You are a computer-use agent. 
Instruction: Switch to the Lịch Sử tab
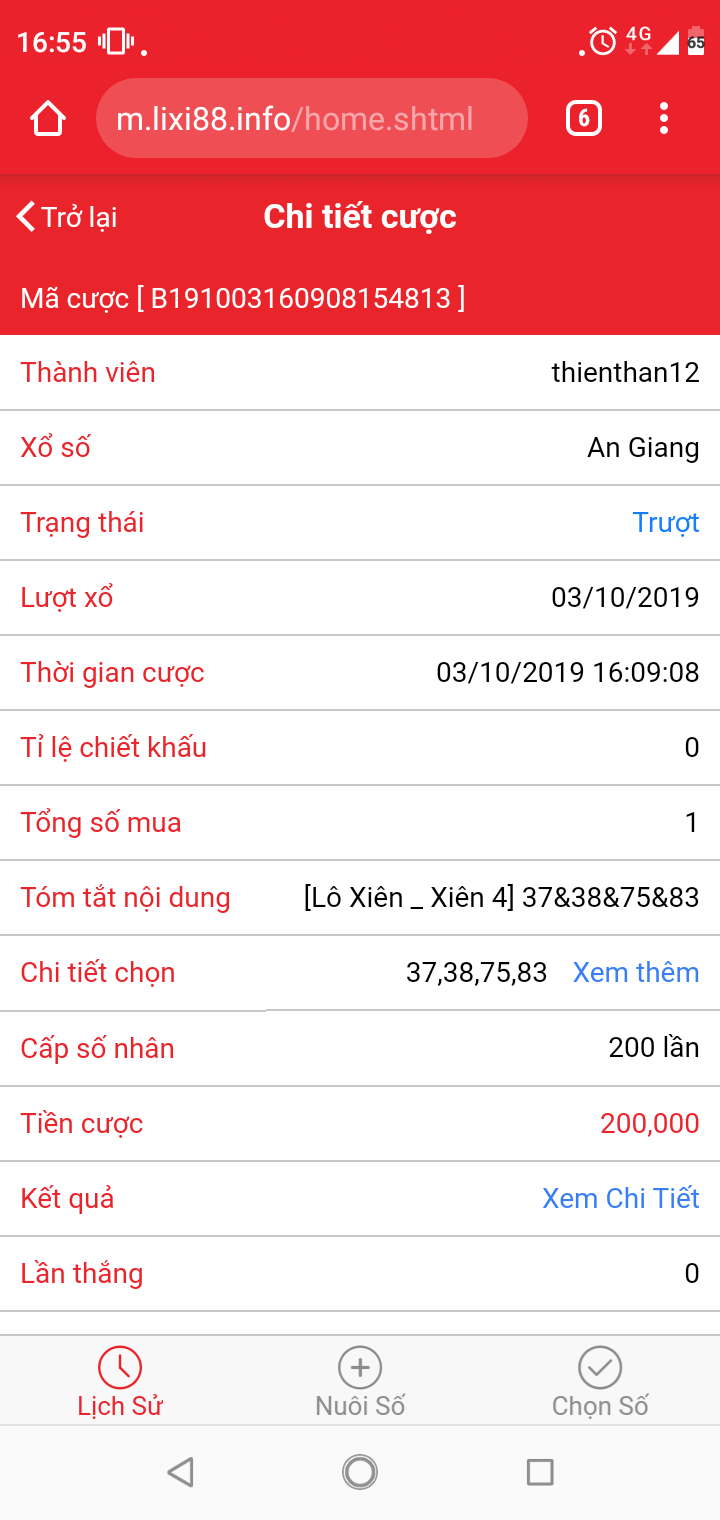[120, 1383]
